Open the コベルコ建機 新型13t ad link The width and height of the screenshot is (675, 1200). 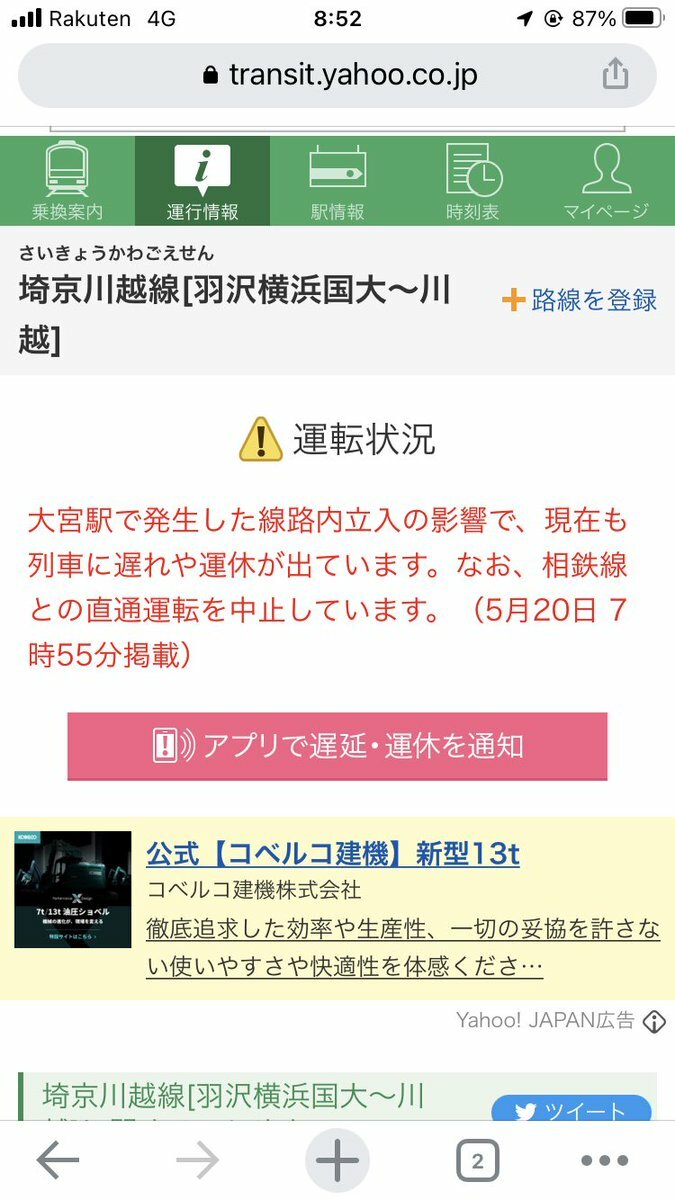333,854
